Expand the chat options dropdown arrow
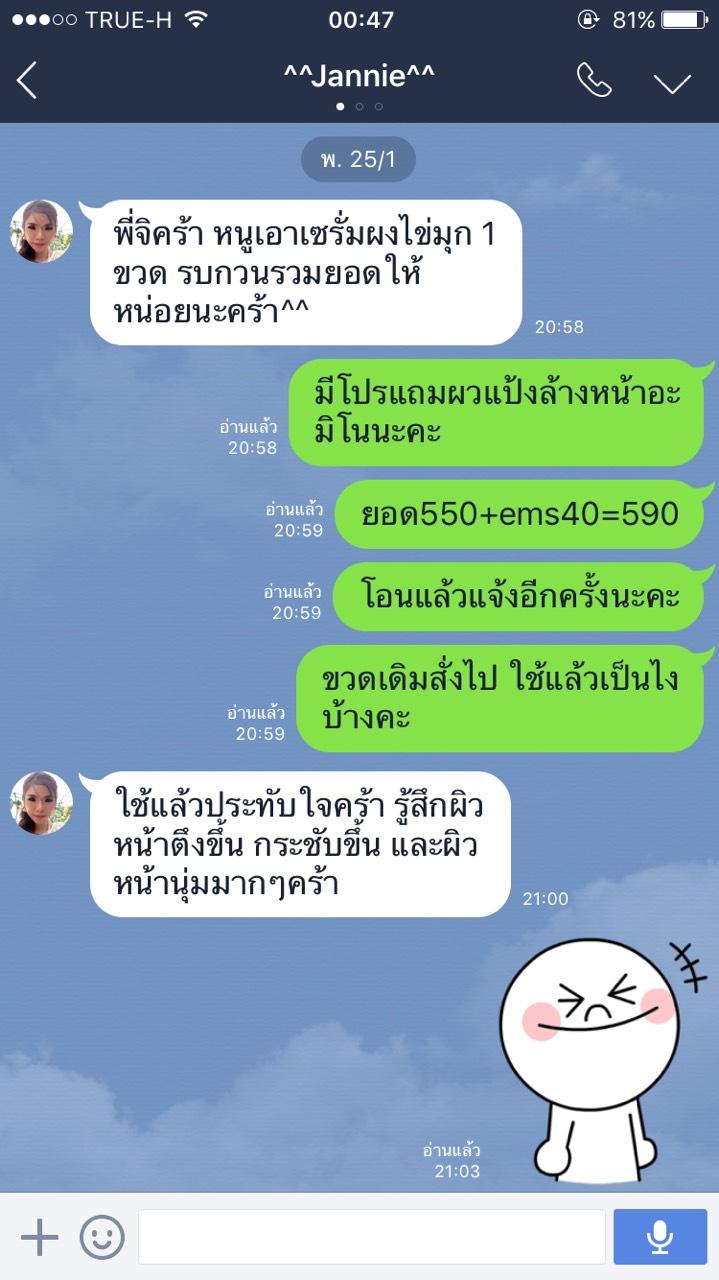Screen dimensions: 719x1280 [672, 82]
